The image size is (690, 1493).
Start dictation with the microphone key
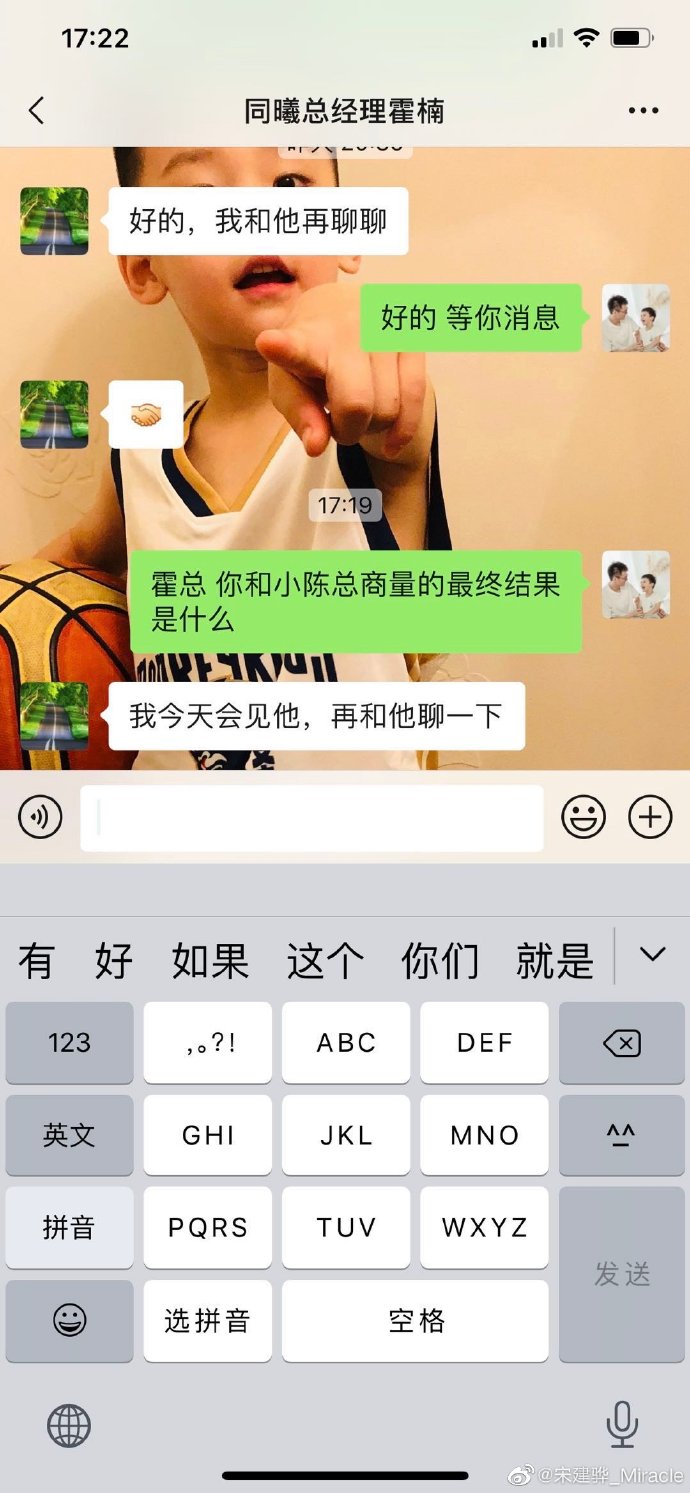(x=622, y=1423)
